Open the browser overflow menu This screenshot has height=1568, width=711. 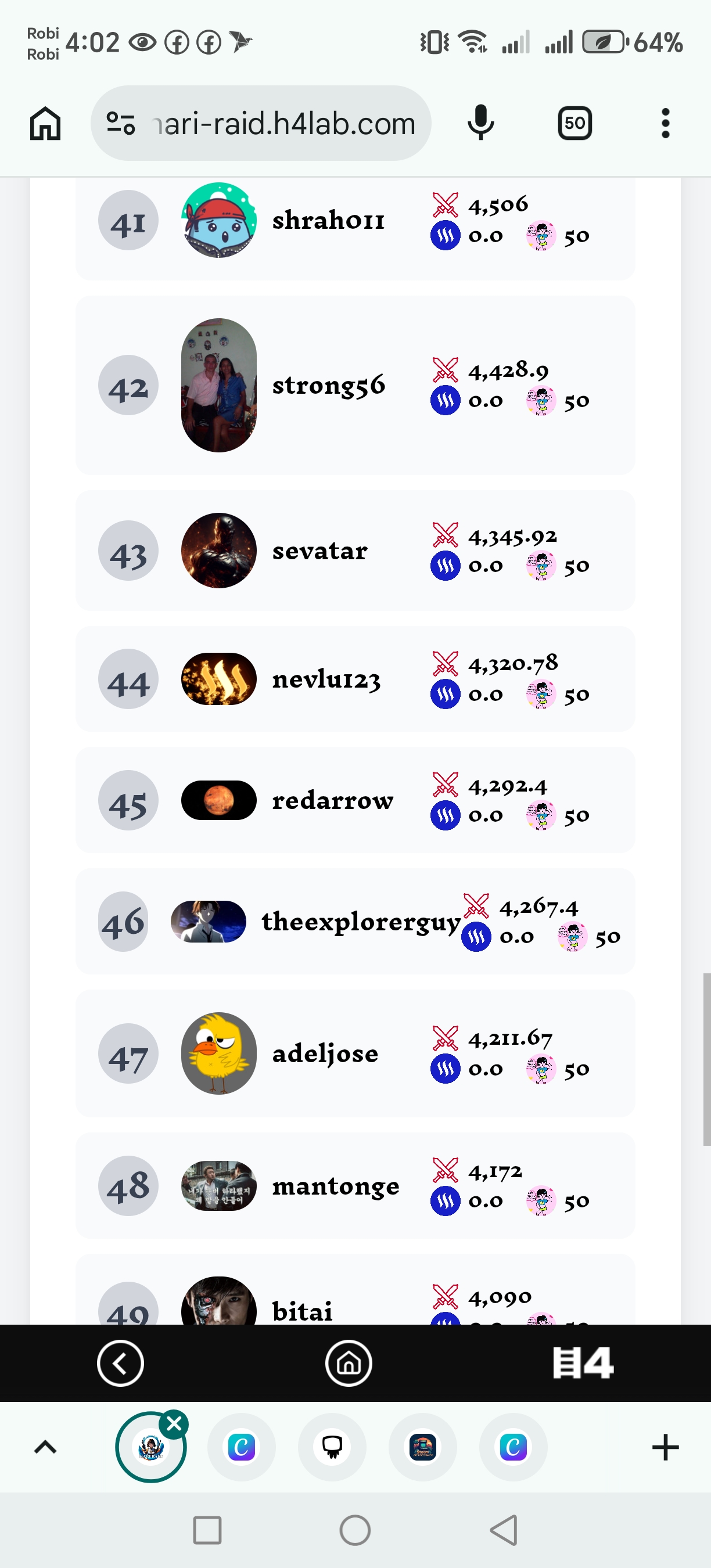(x=665, y=124)
